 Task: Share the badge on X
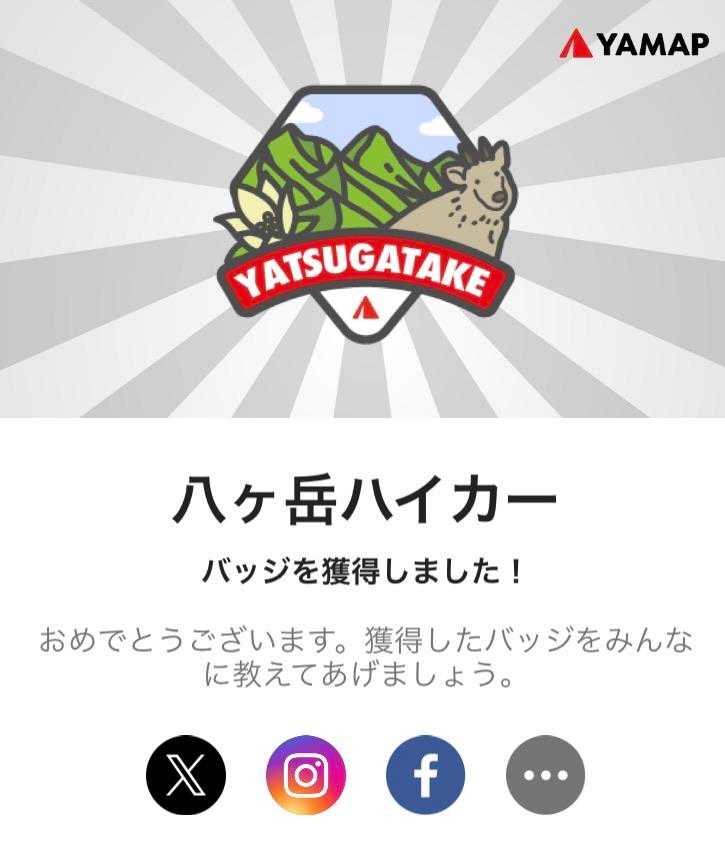pyautogui.click(x=186, y=775)
